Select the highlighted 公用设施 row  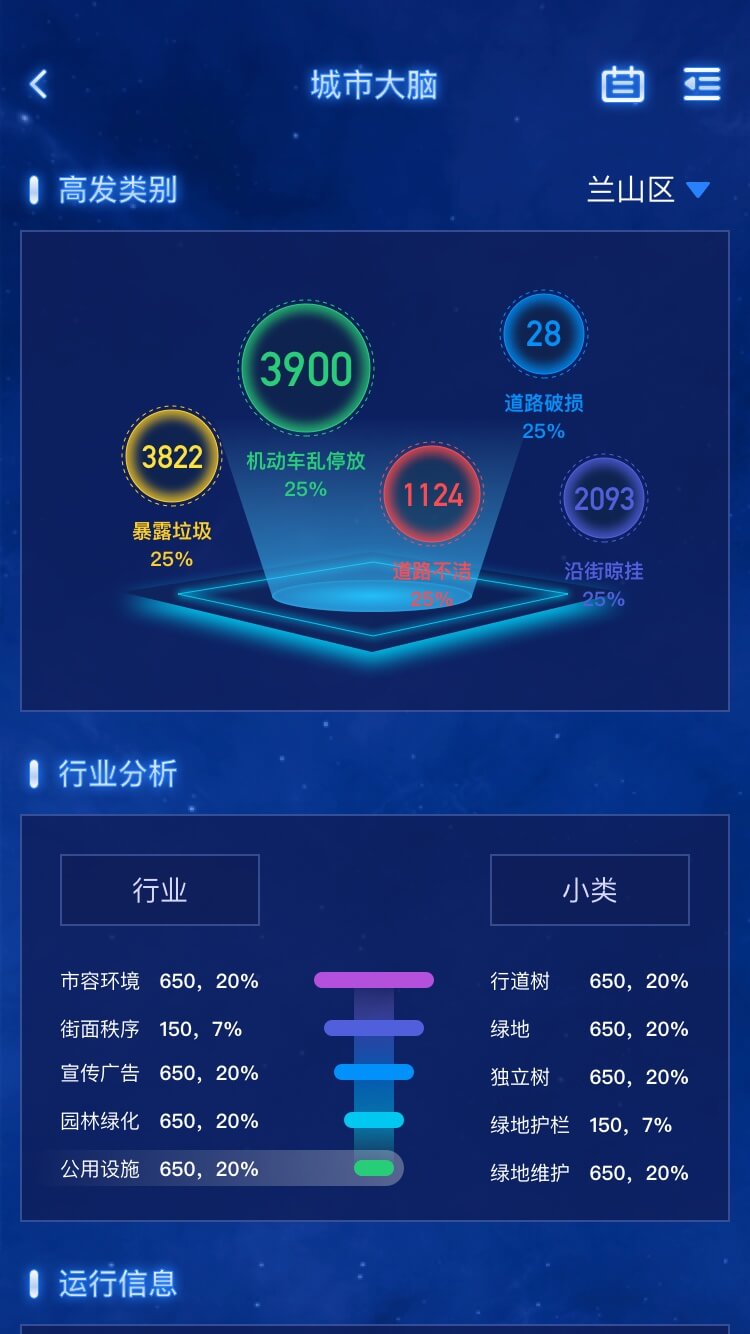(222, 1169)
